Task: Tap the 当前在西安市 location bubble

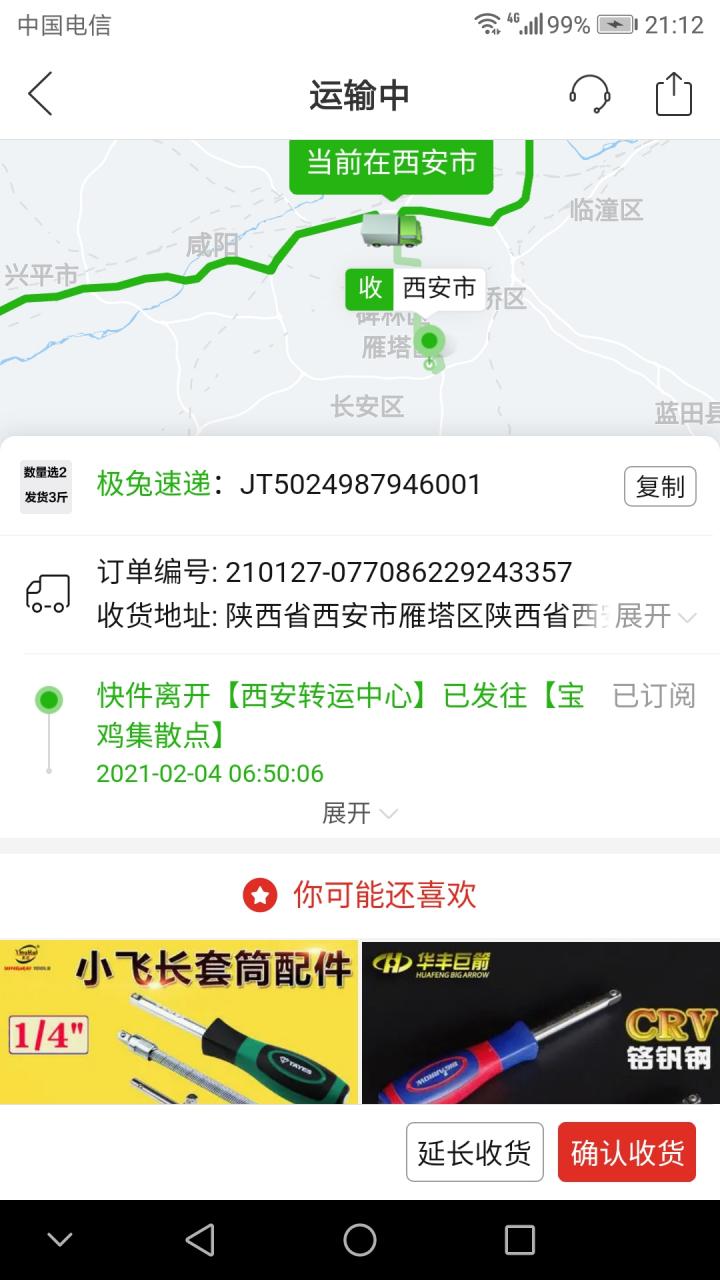Action: (x=390, y=164)
